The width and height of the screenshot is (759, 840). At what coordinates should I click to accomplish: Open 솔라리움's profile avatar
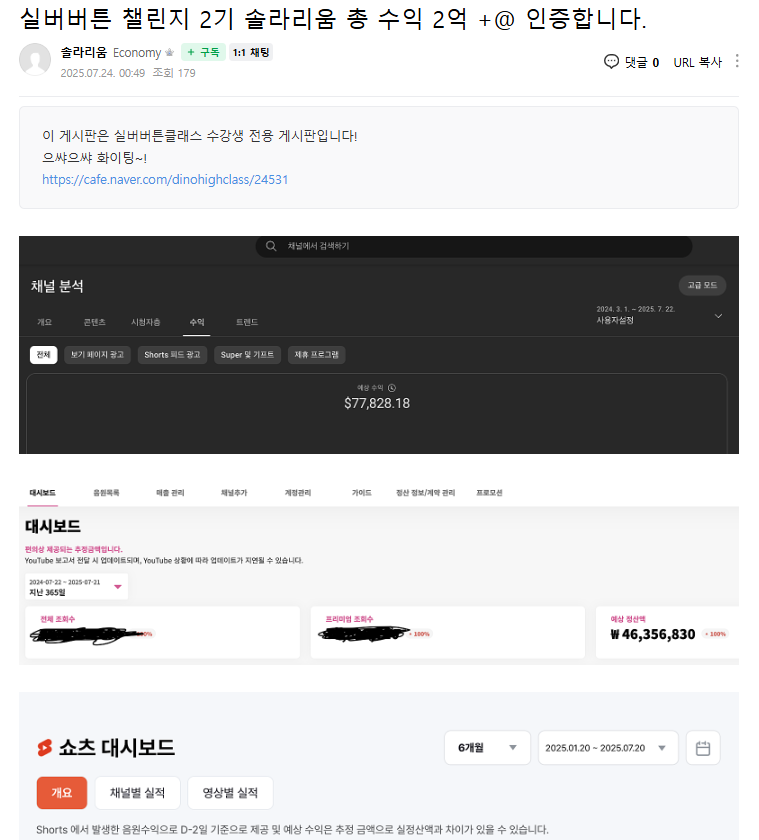coord(35,60)
